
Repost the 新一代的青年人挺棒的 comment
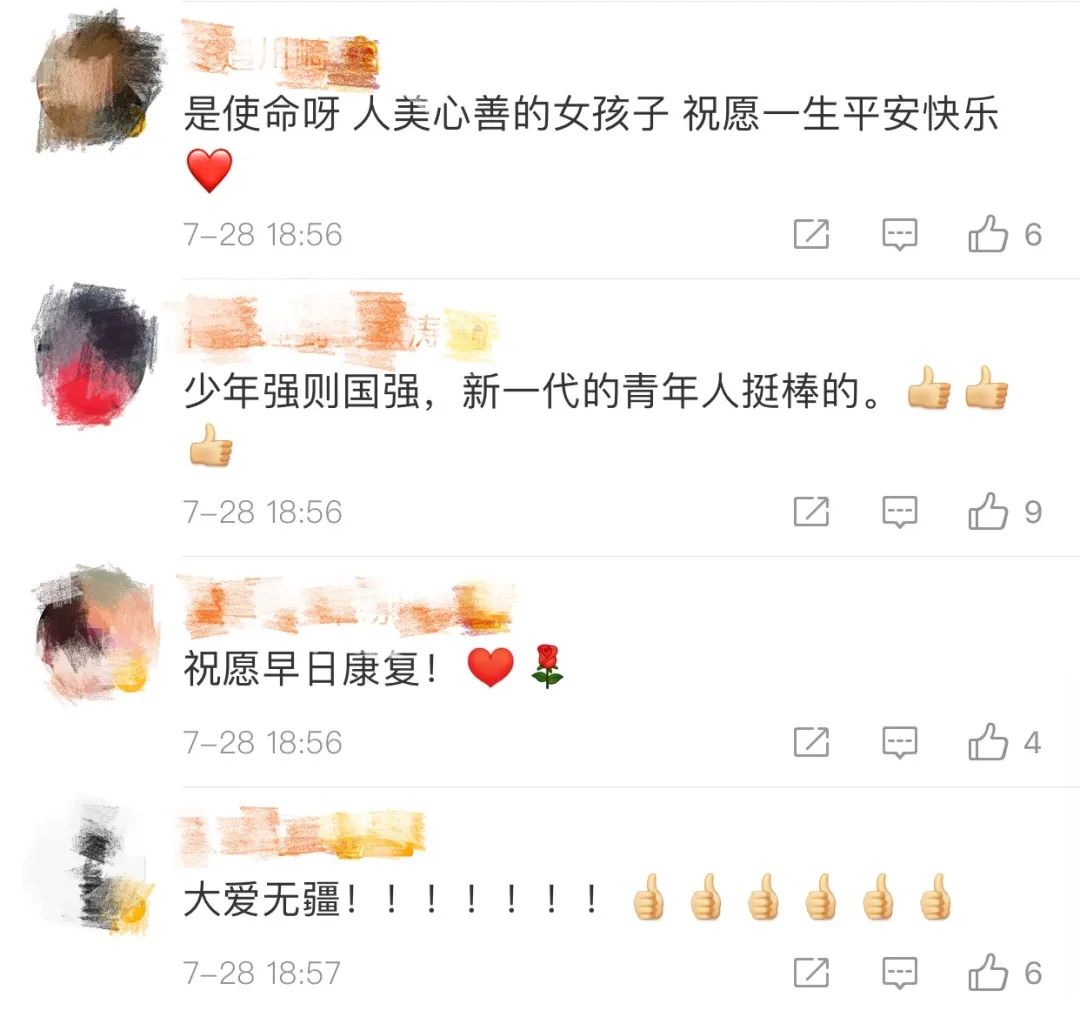coord(811,512)
